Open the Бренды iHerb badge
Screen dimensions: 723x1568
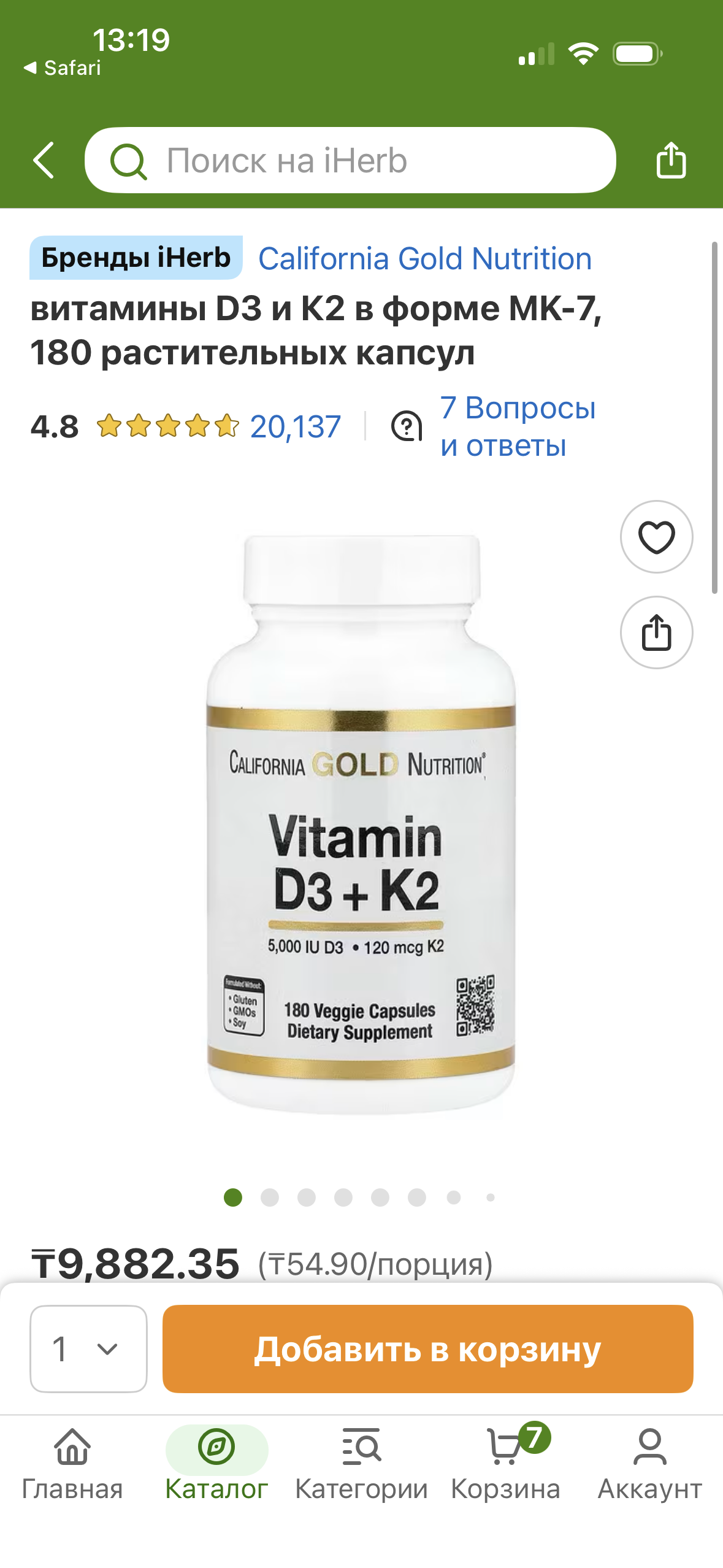click(x=136, y=258)
